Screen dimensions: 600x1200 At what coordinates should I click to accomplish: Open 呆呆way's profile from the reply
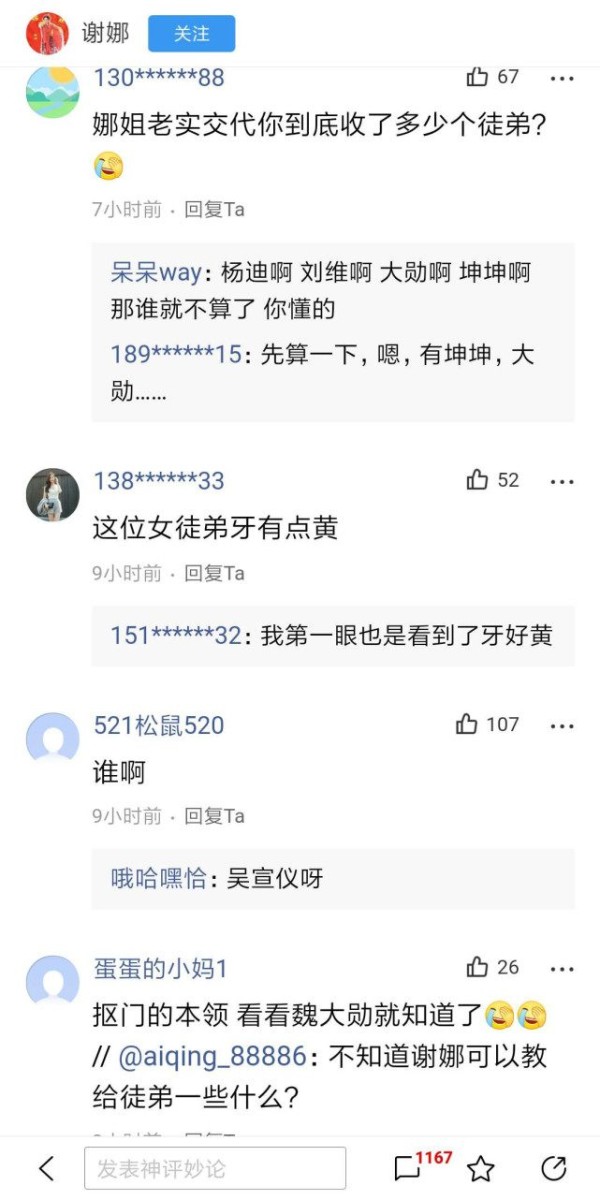coord(155,272)
